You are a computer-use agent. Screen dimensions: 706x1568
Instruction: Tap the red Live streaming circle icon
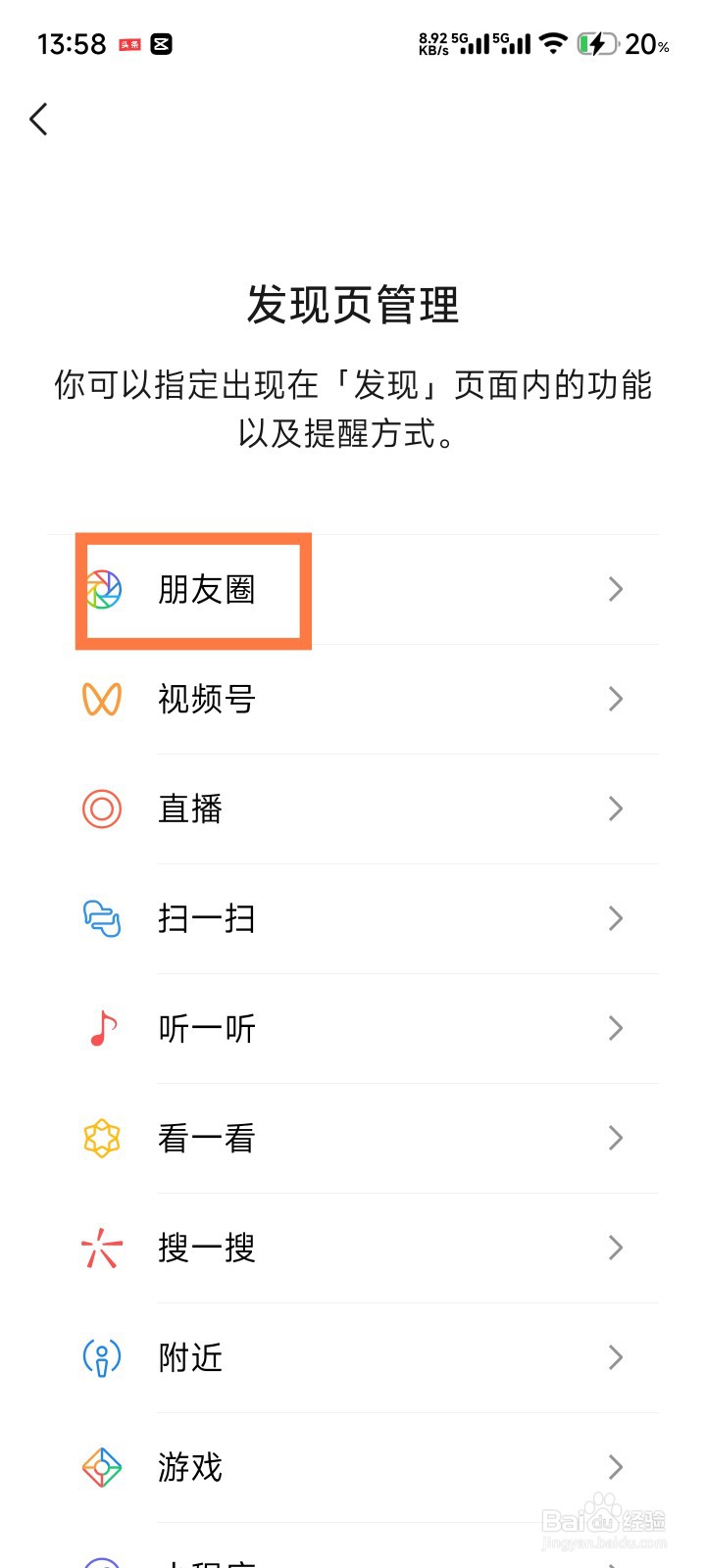pyautogui.click(x=101, y=808)
